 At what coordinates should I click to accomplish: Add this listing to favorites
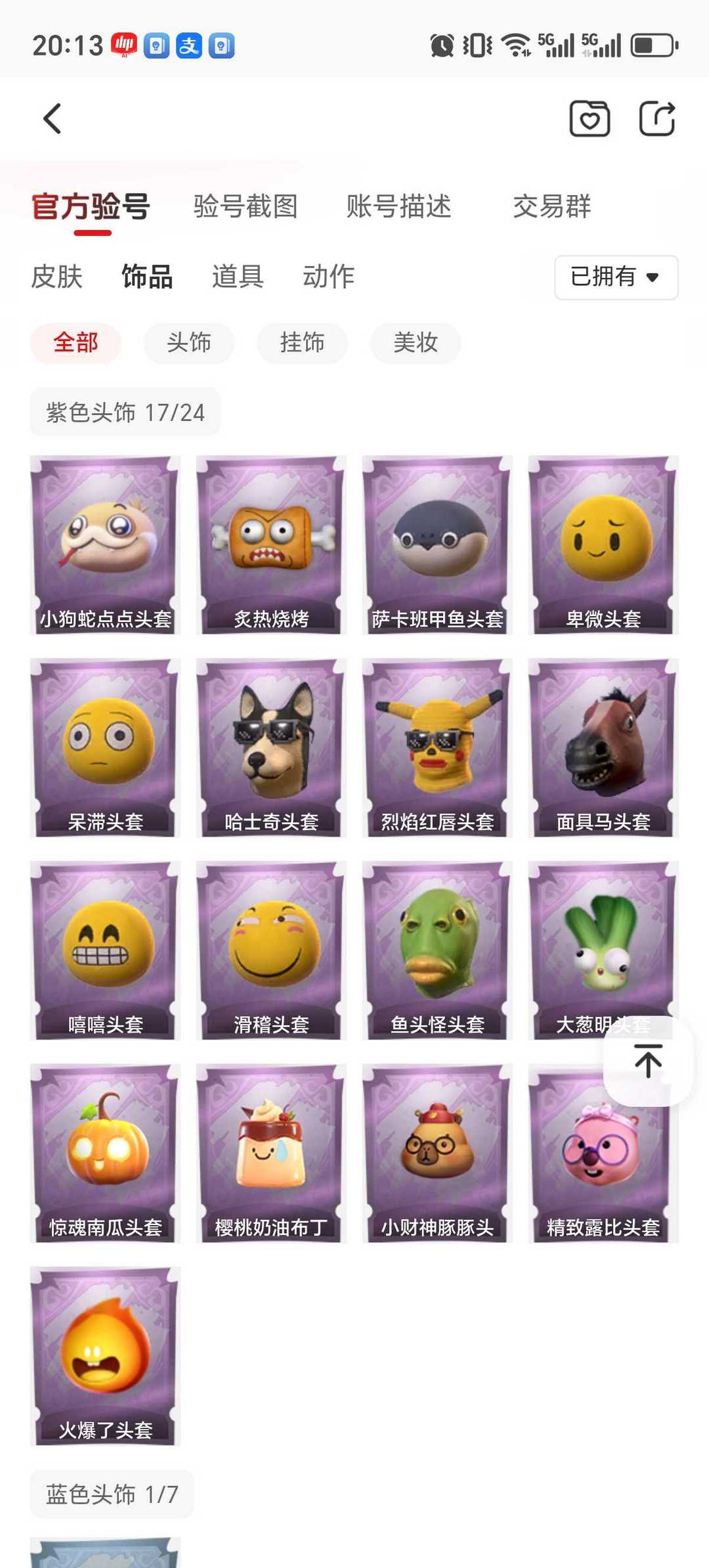coord(589,119)
